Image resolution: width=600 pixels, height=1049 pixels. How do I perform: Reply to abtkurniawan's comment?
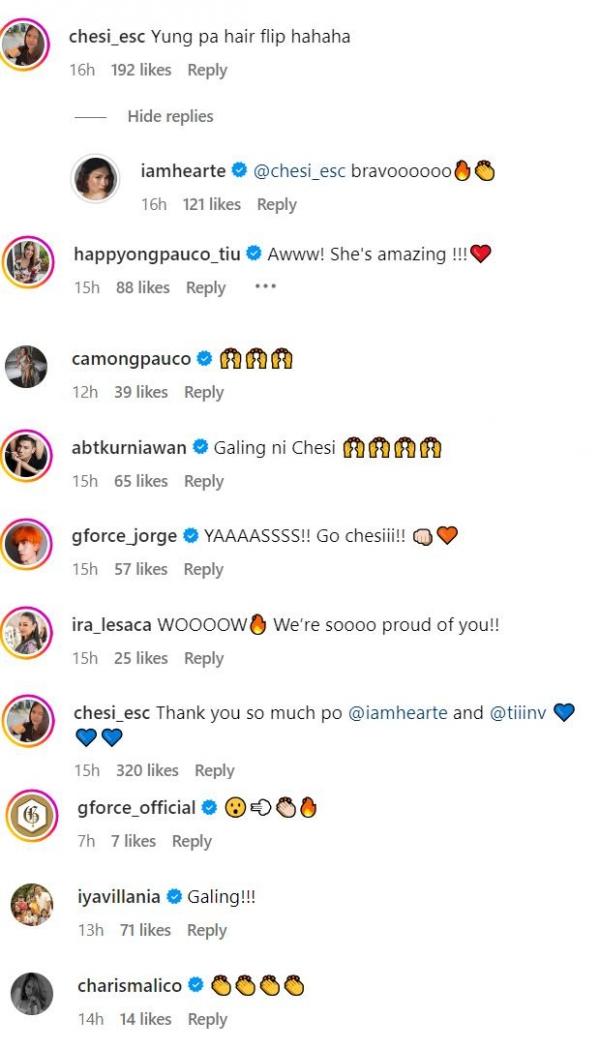point(203,481)
